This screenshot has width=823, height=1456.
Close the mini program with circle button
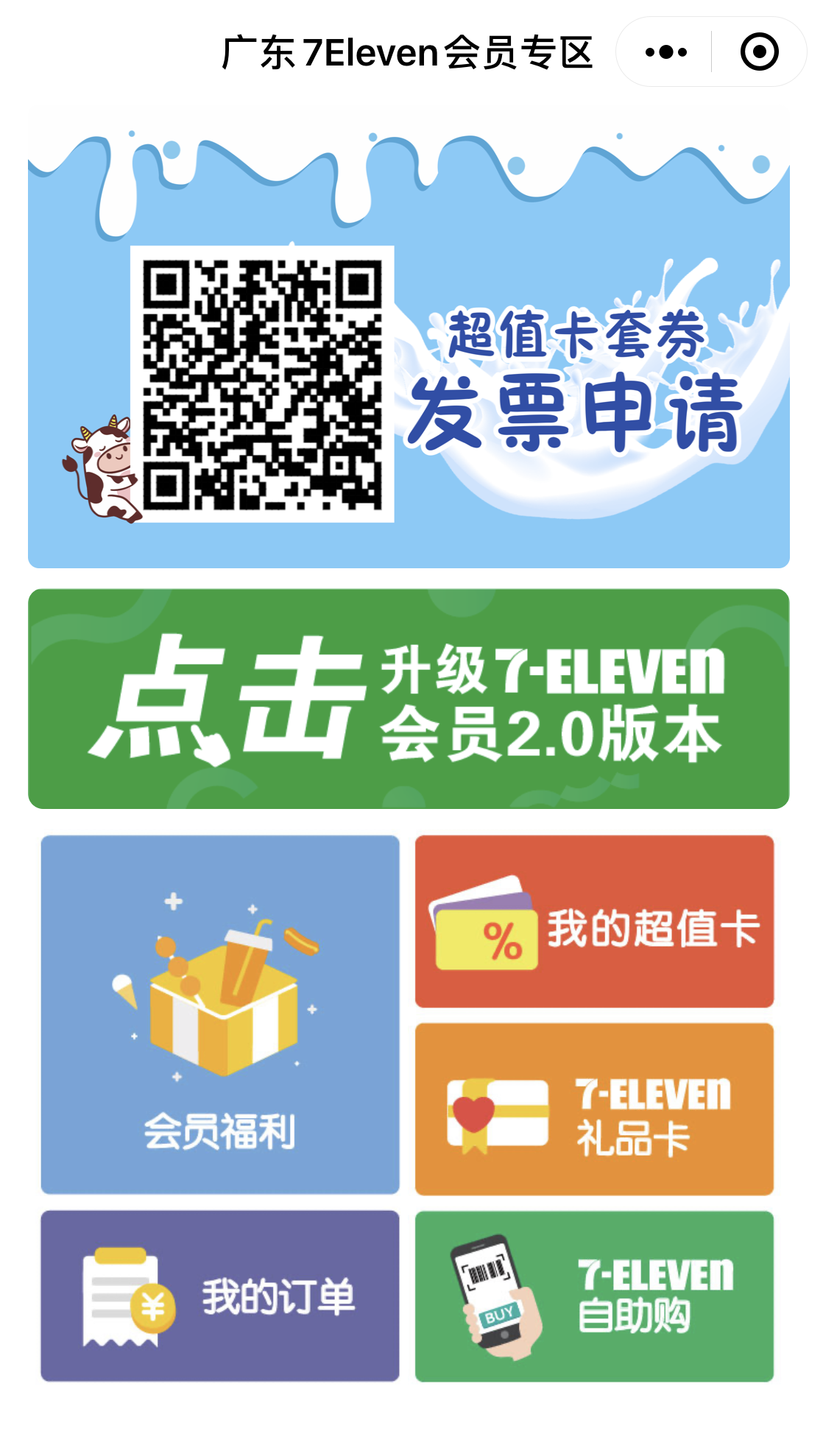tap(759, 52)
